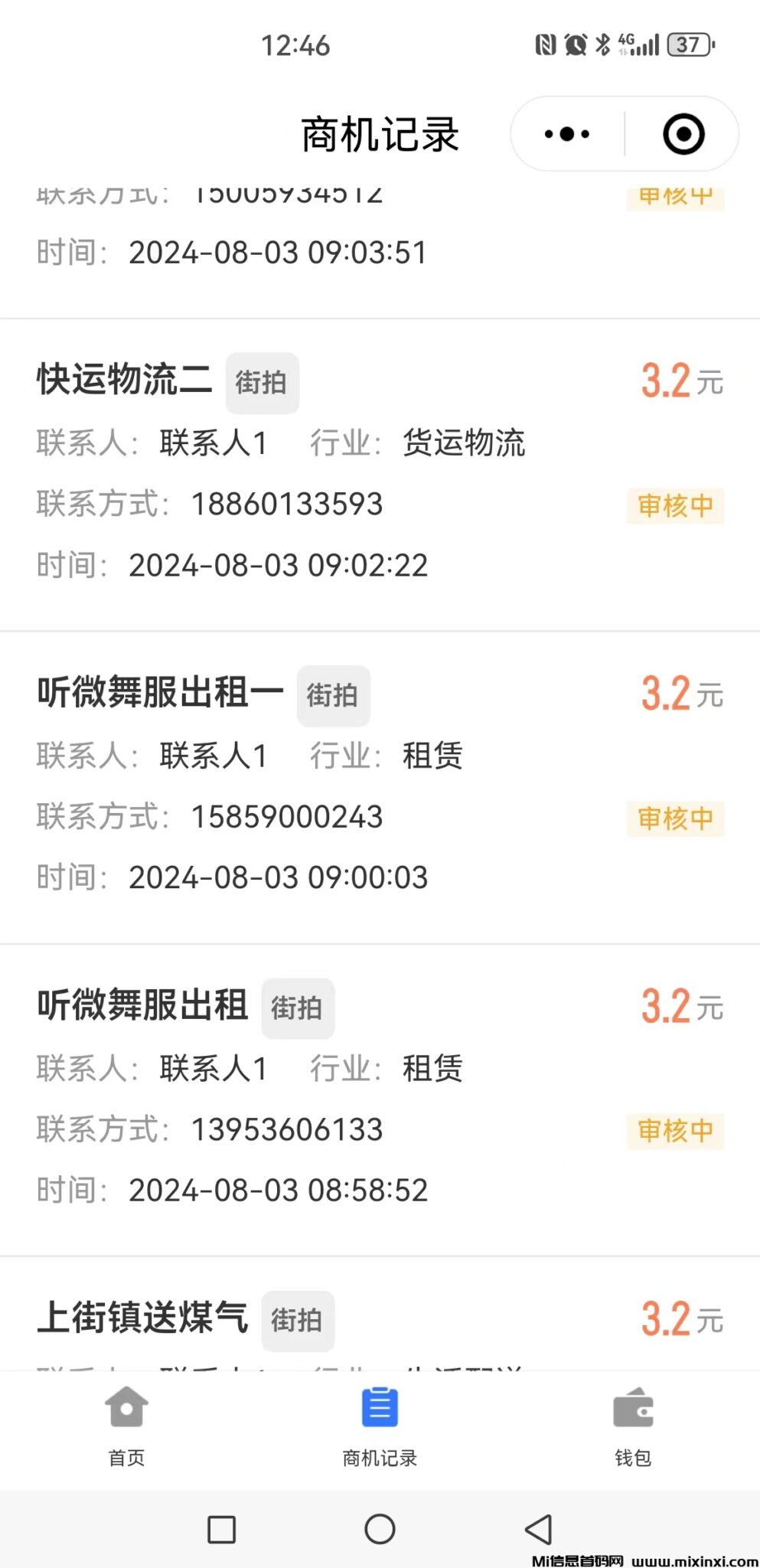Viewport: 760px width, 1568px height.
Task: Tap the phone number 18860133593
Action: pos(285,504)
